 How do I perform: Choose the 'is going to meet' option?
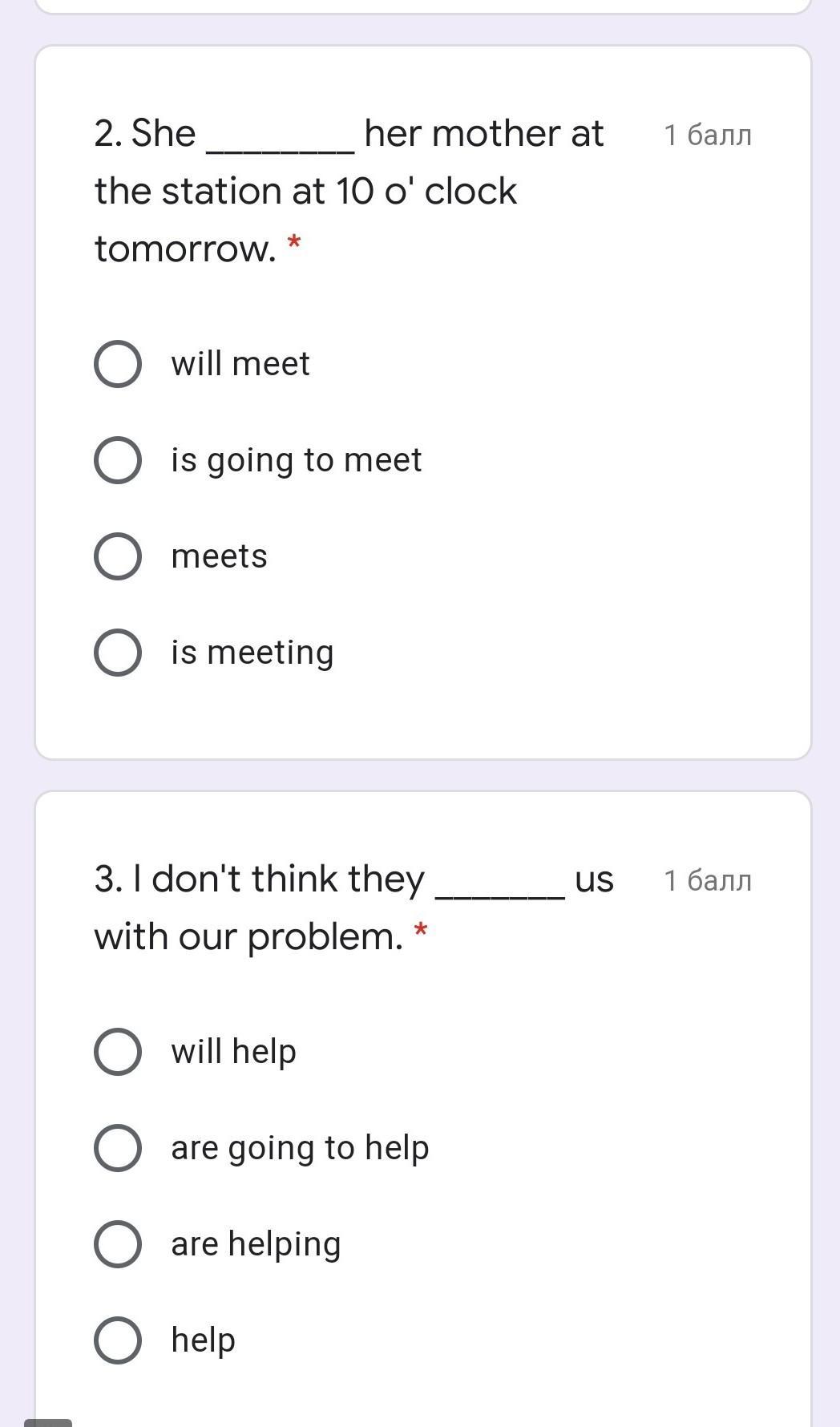118,460
